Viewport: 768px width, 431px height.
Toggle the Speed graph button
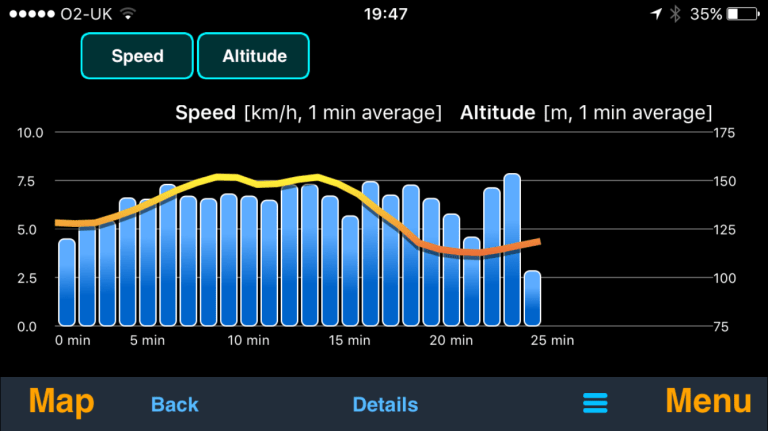137,56
